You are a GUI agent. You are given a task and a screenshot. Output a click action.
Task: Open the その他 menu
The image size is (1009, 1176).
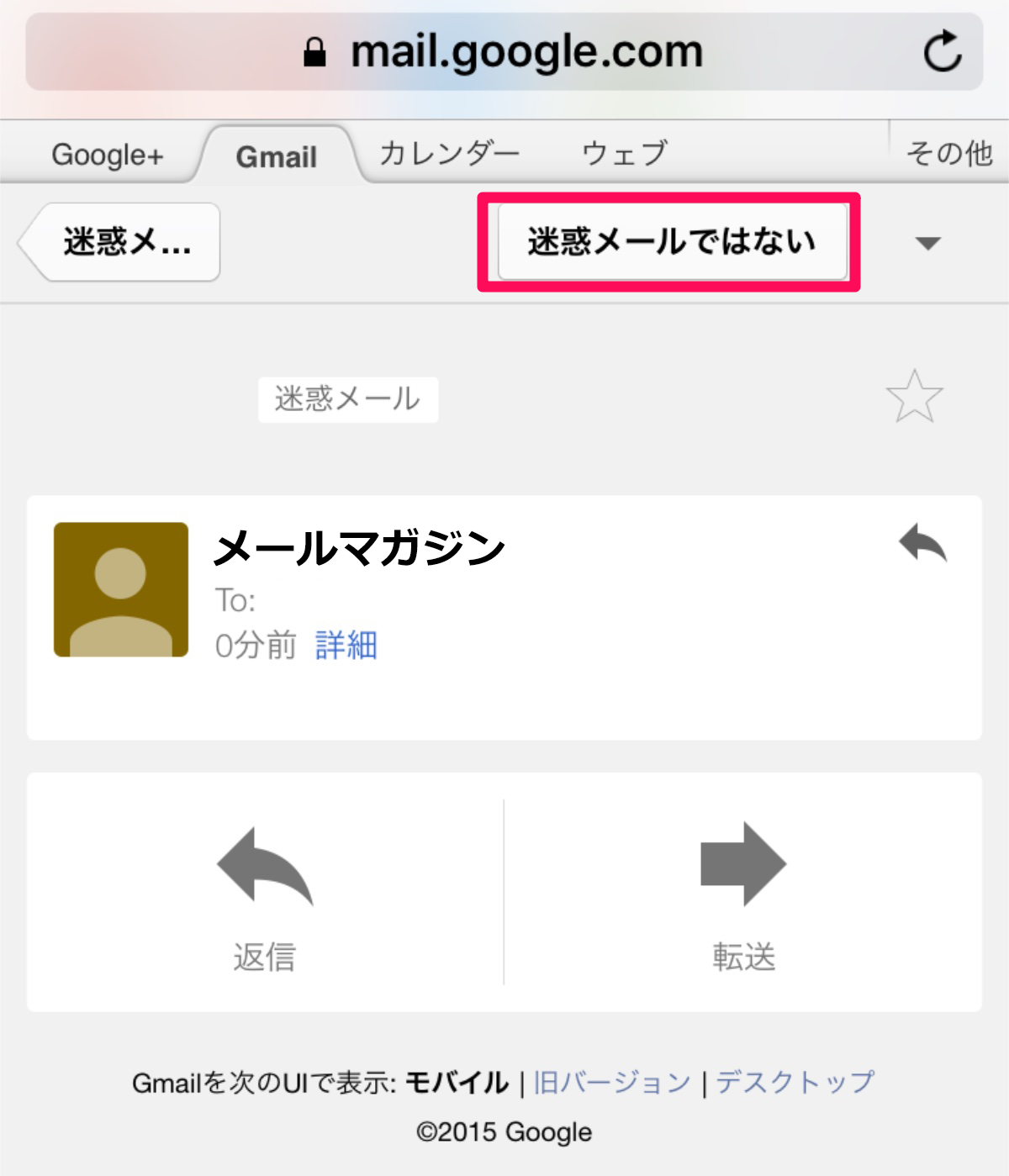948,154
